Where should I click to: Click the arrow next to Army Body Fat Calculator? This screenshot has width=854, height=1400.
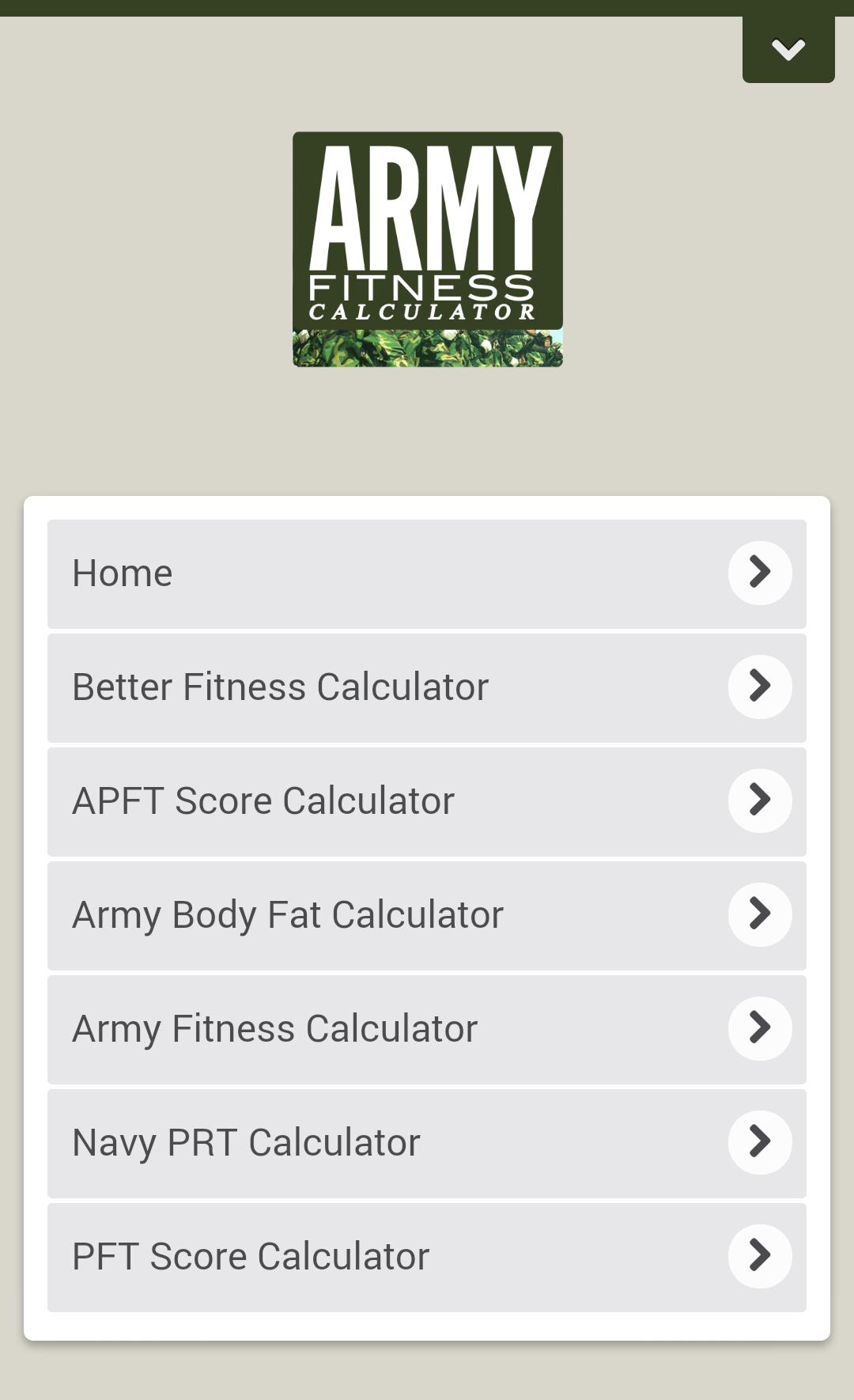(x=759, y=914)
